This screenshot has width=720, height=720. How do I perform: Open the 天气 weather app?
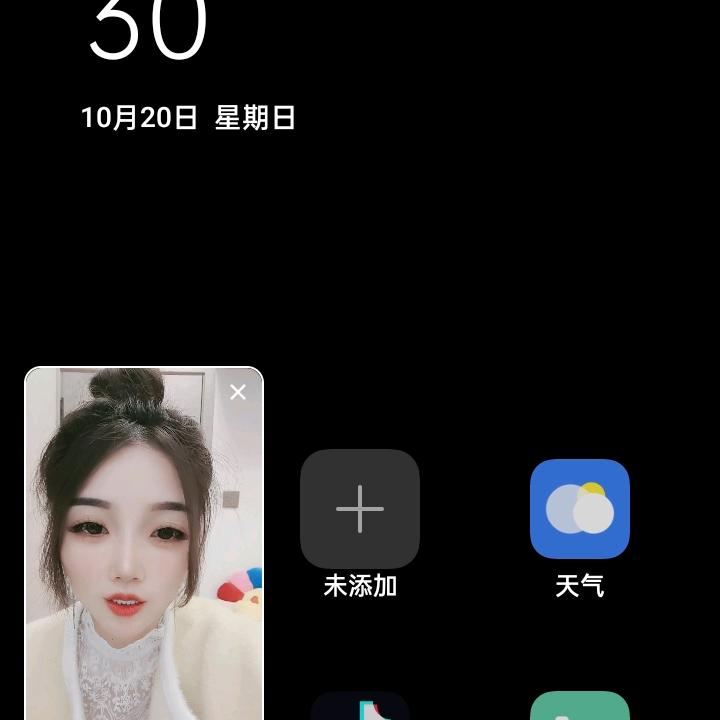pyautogui.click(x=580, y=509)
